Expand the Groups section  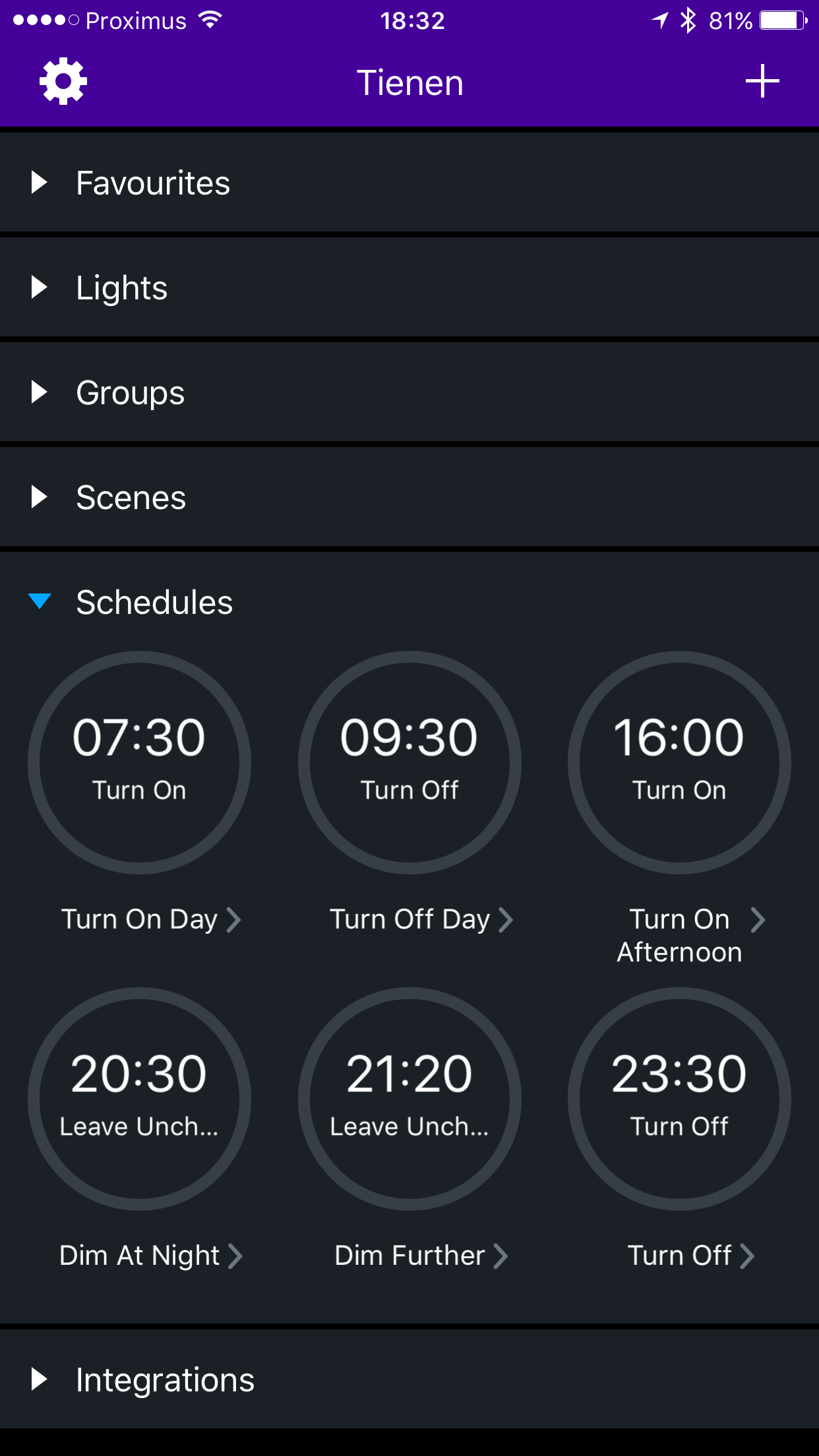pyautogui.click(x=130, y=392)
